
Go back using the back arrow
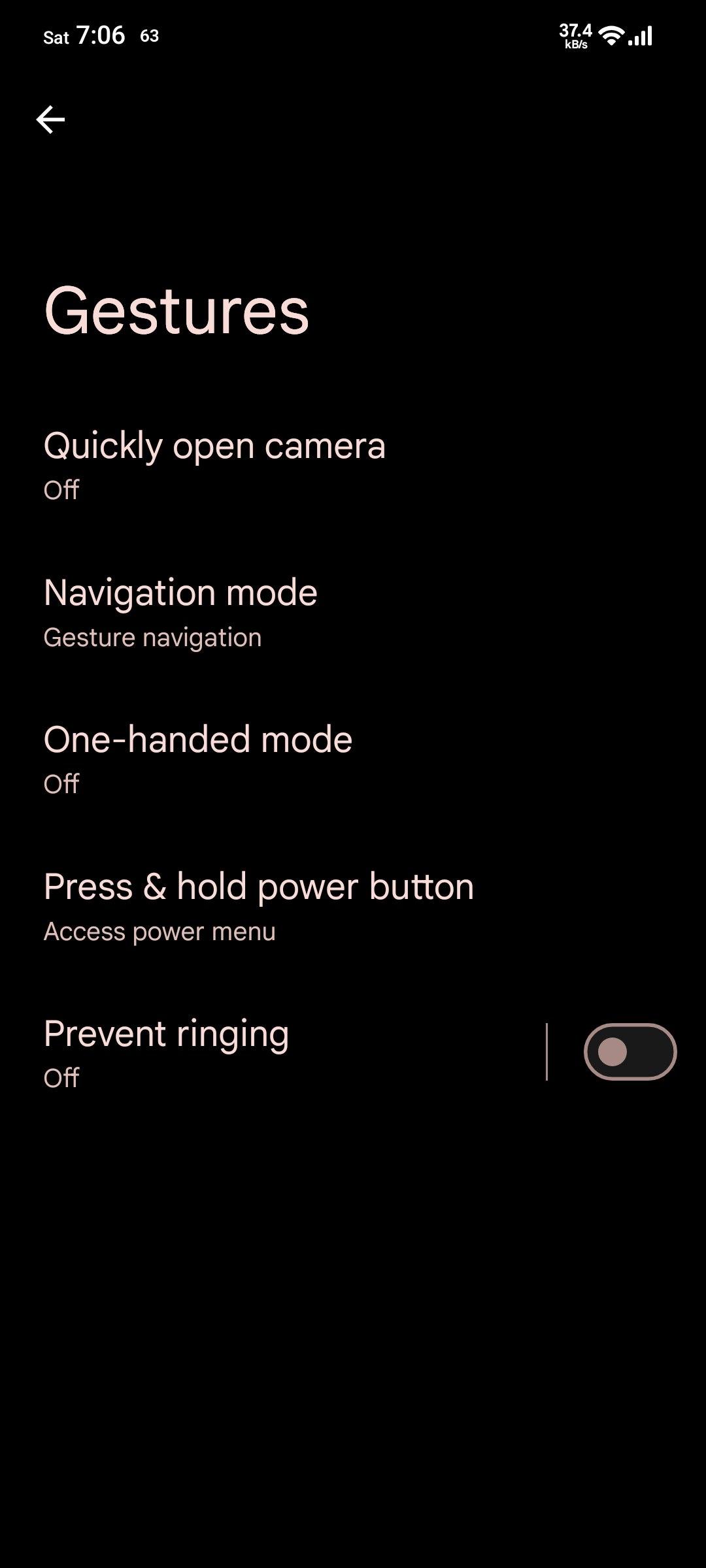[50, 120]
